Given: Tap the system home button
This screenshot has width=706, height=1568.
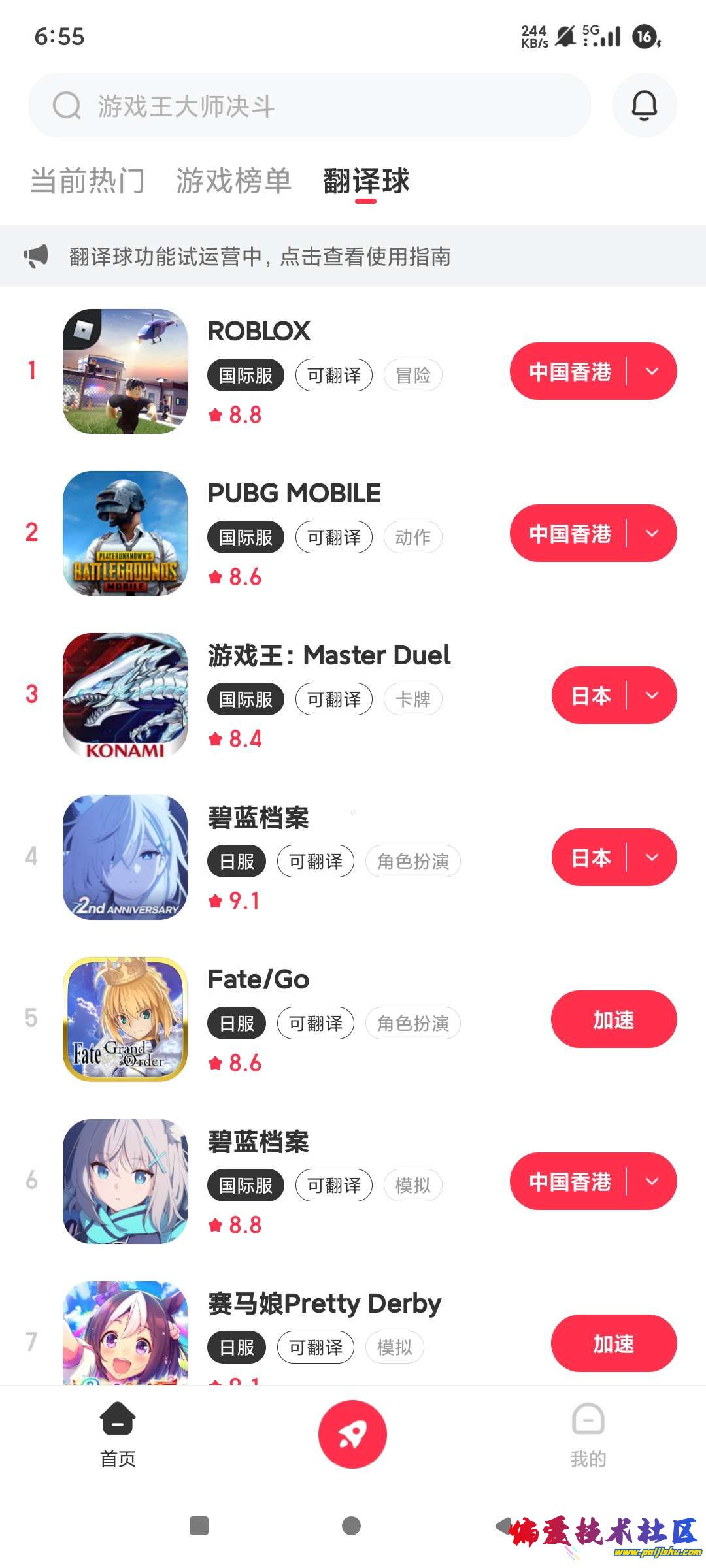Looking at the screenshot, I should click(351, 1526).
